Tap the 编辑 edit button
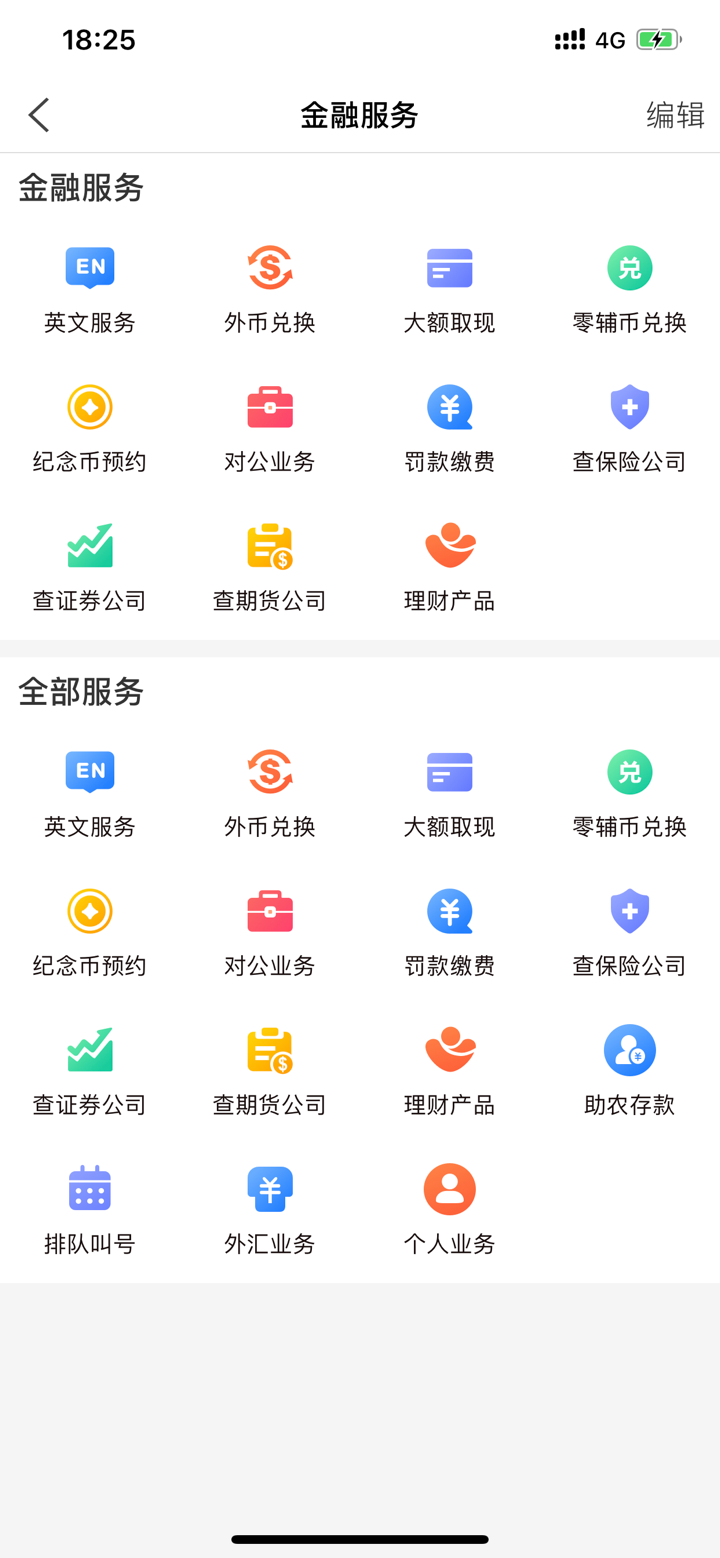Screen dimensions: 720x1558 coord(674,115)
